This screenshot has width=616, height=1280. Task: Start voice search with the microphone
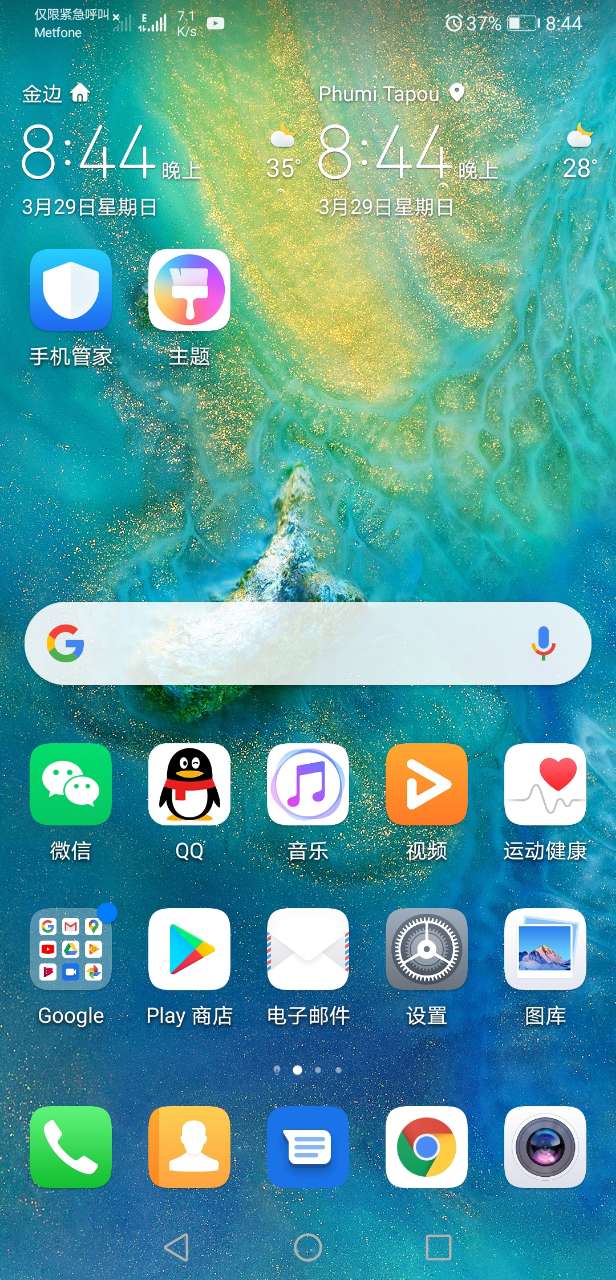[543, 644]
